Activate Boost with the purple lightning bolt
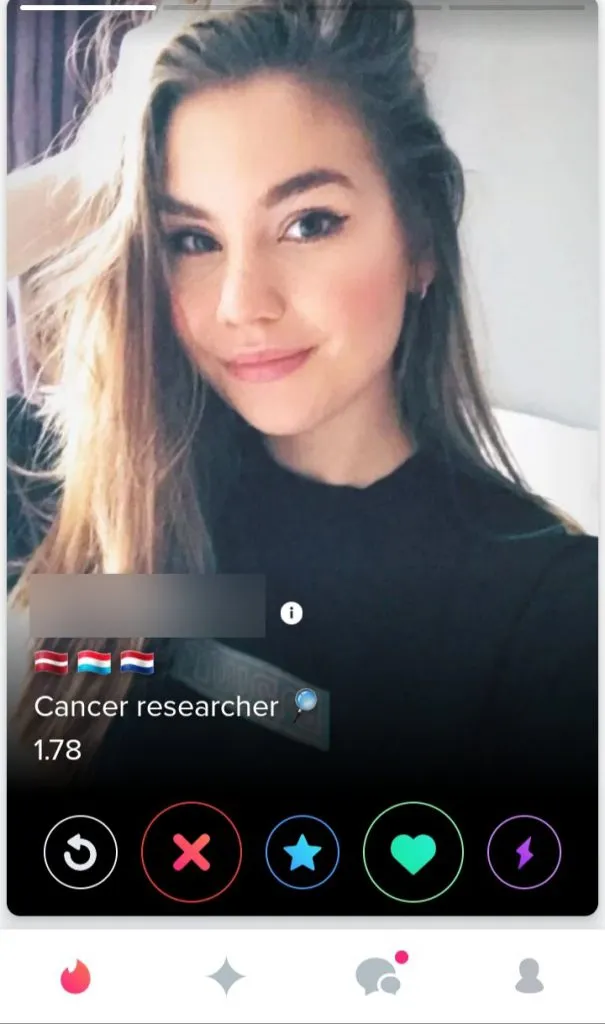The image size is (605, 1024). [524, 853]
